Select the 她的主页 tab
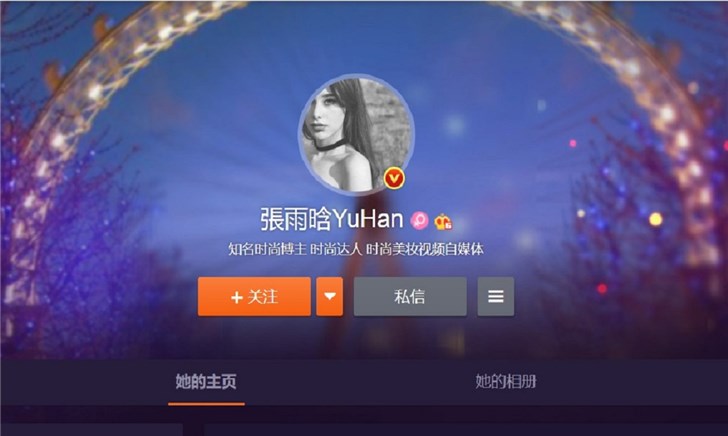 click(206, 382)
